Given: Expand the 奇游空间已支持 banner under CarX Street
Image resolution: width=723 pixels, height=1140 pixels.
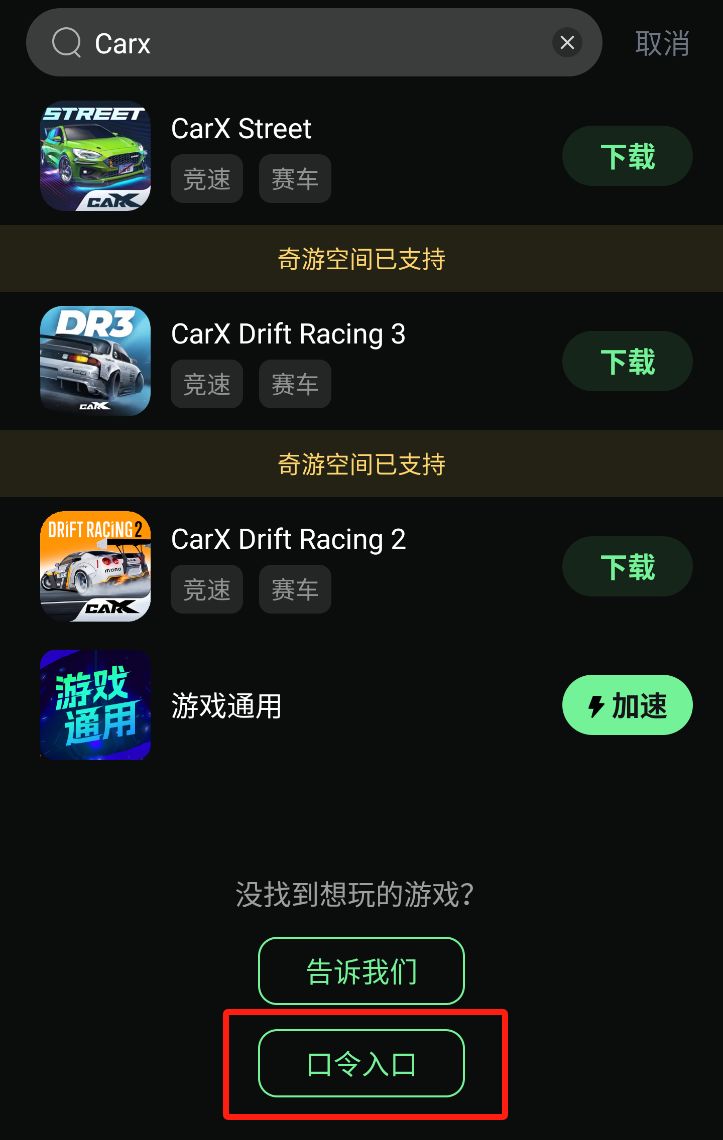Looking at the screenshot, I should pos(361,258).
